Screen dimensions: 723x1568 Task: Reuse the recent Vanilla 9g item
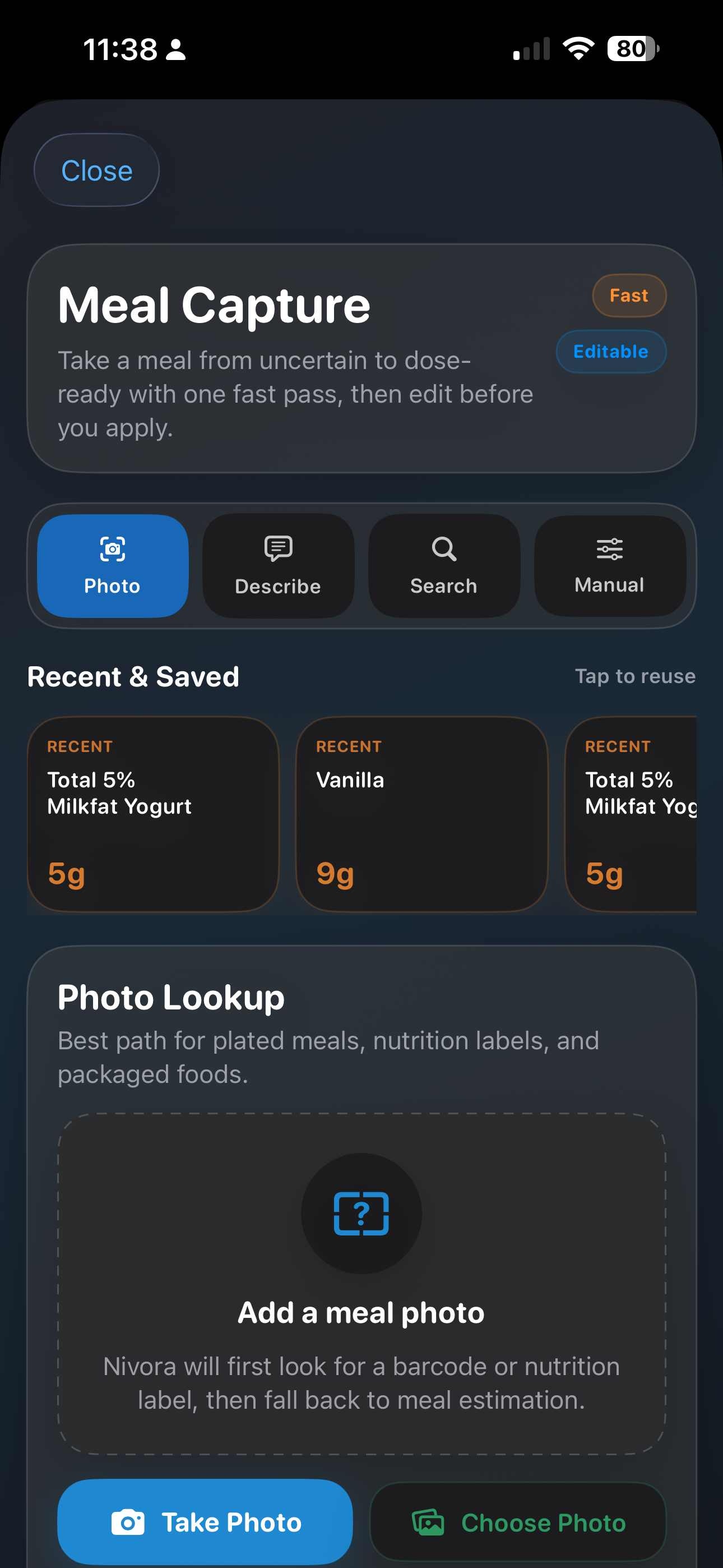pos(421,814)
